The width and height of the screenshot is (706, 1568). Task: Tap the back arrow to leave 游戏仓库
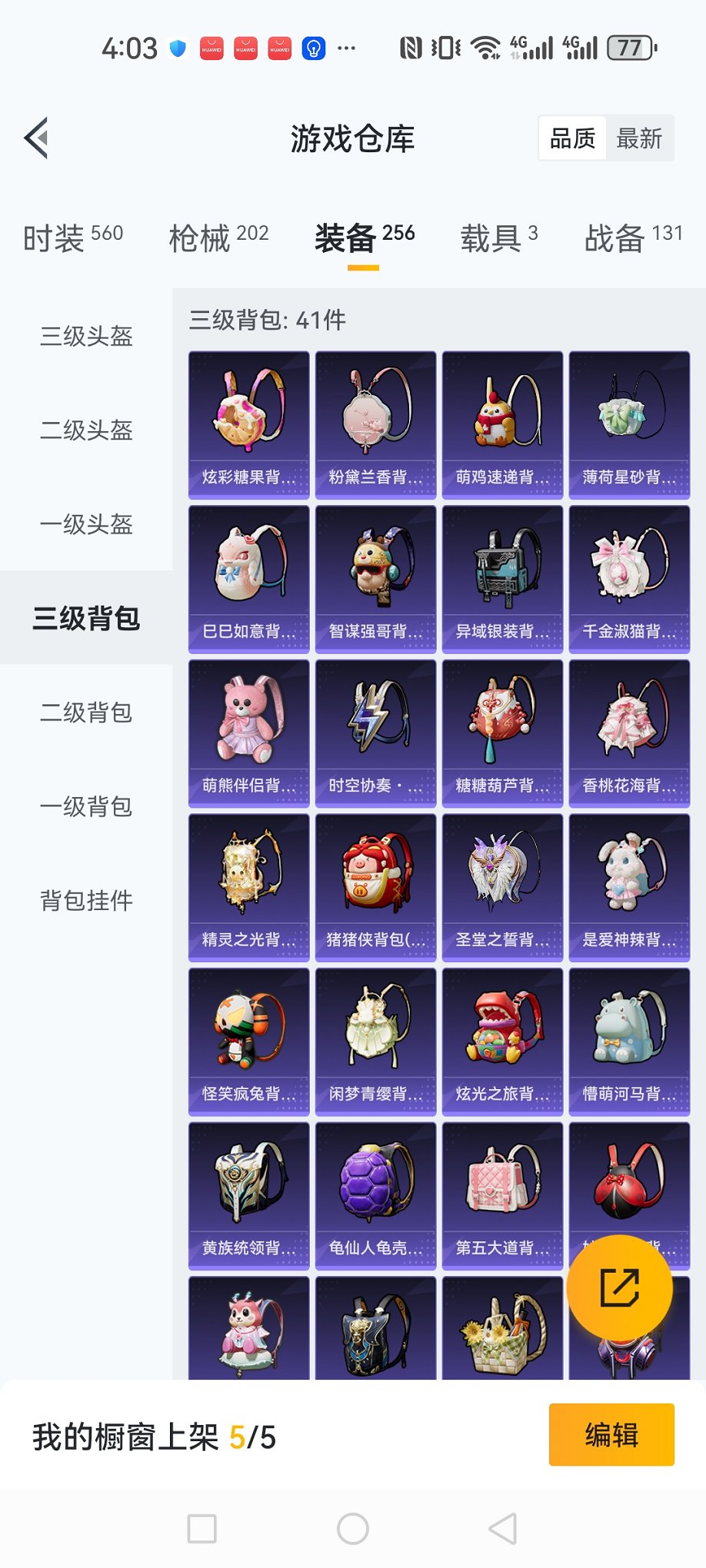coord(36,138)
